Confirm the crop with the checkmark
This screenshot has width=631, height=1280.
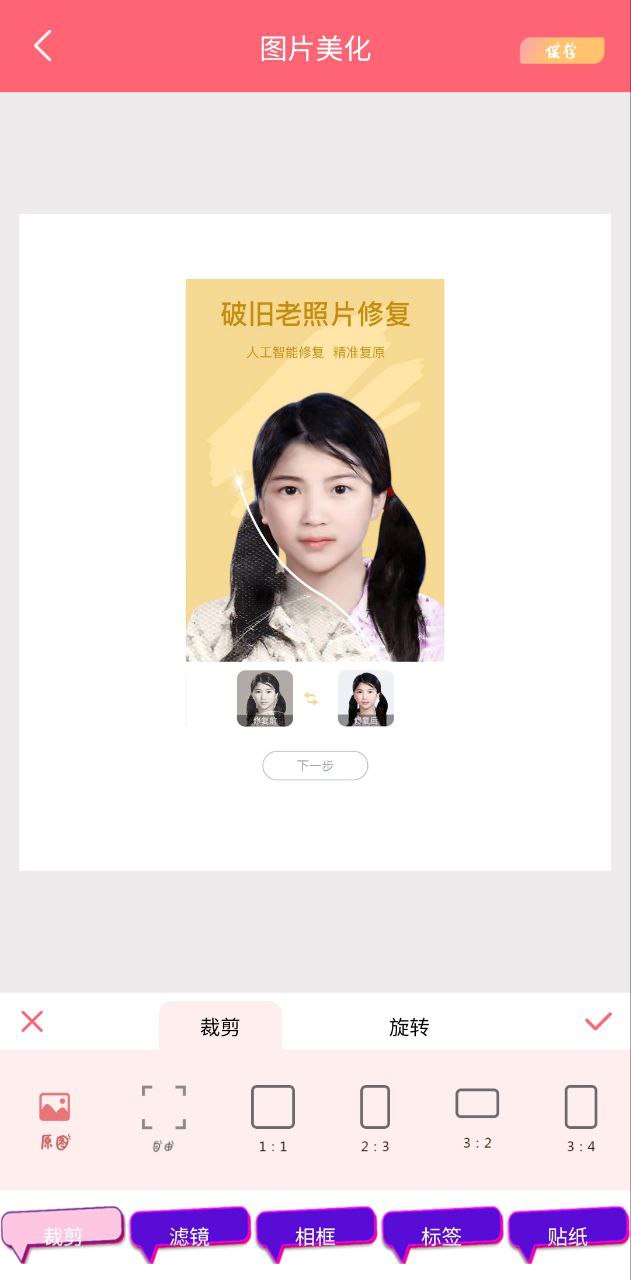pyautogui.click(x=598, y=1021)
